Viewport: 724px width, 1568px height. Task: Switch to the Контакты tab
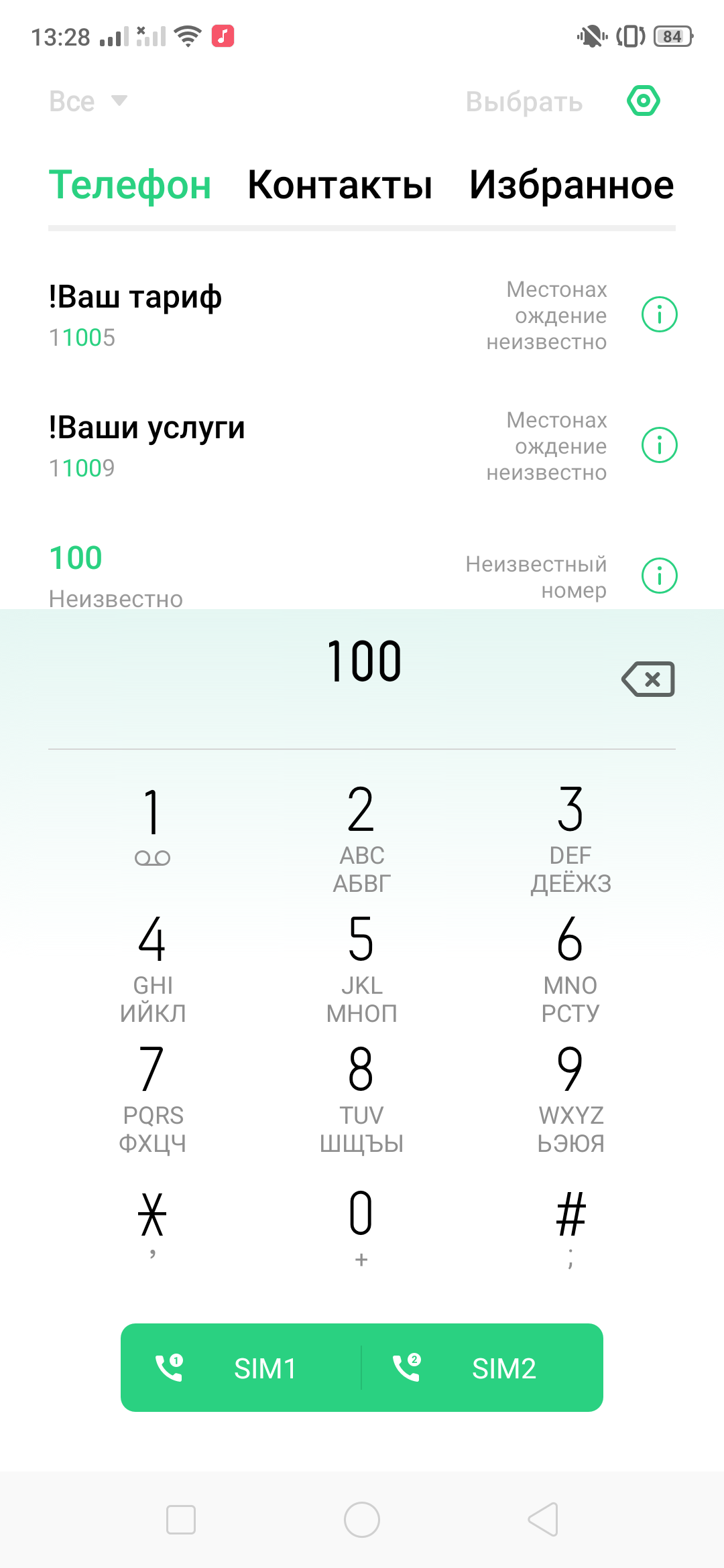pyautogui.click(x=340, y=185)
